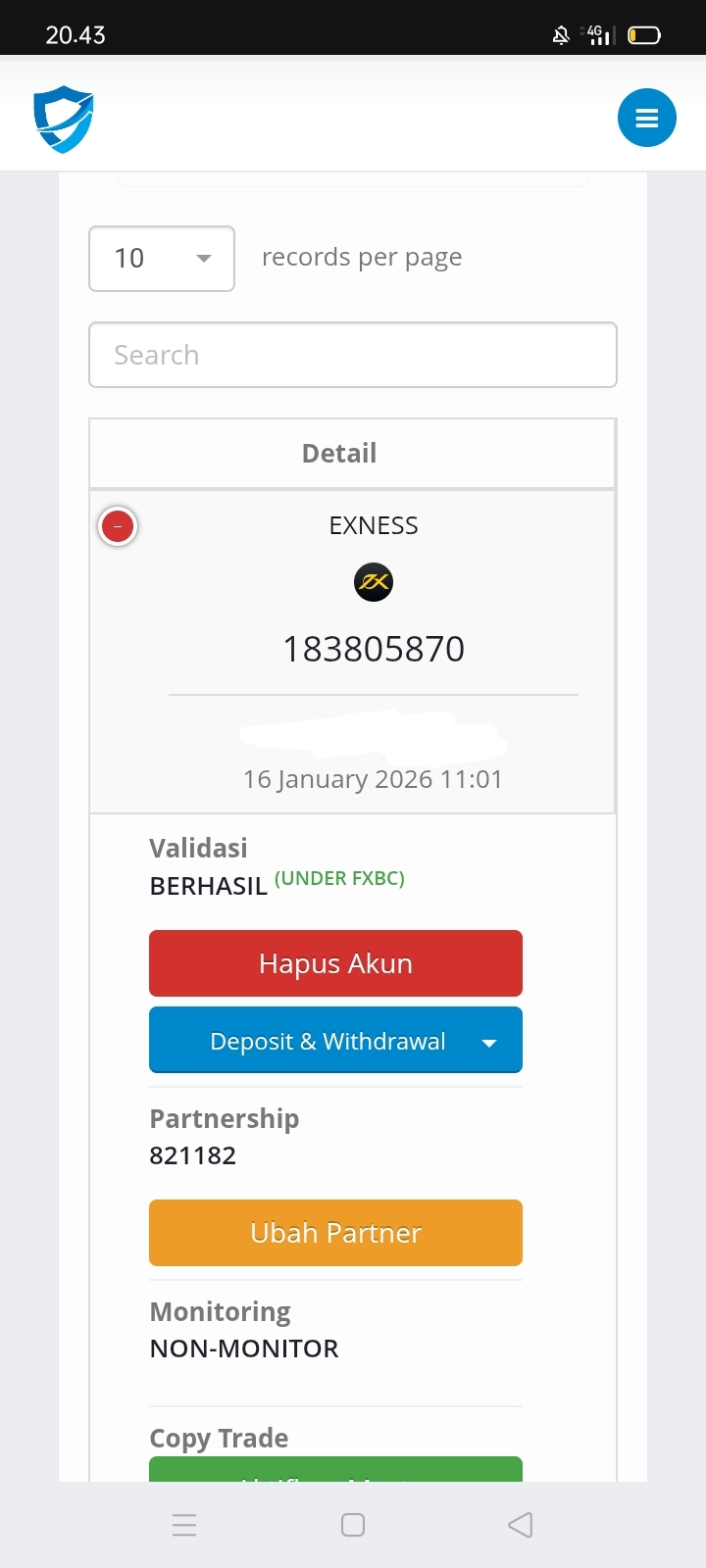Screen dimensions: 706x1568
Task: Open the hamburger menu button
Action: pyautogui.click(x=646, y=118)
